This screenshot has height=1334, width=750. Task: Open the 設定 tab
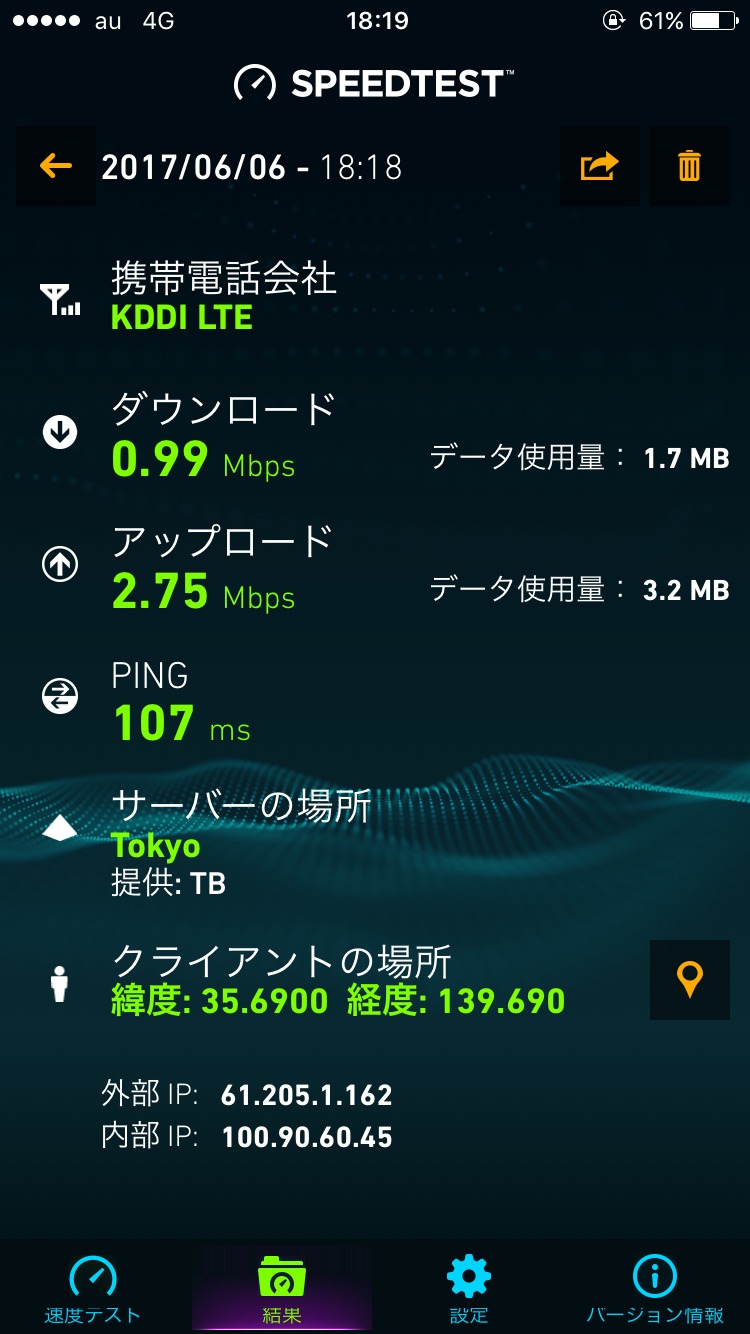pyautogui.click(x=469, y=1288)
